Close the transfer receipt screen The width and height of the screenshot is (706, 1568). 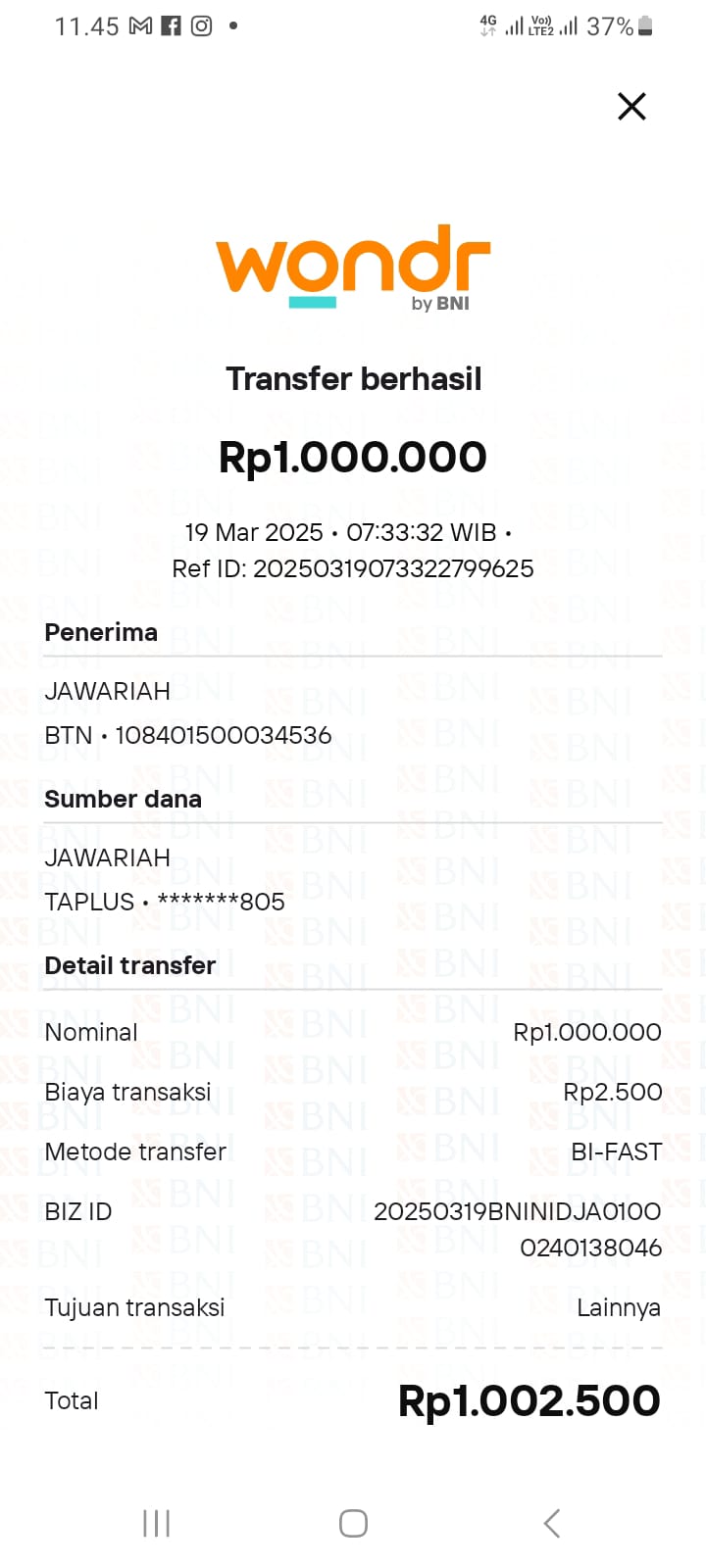631,106
